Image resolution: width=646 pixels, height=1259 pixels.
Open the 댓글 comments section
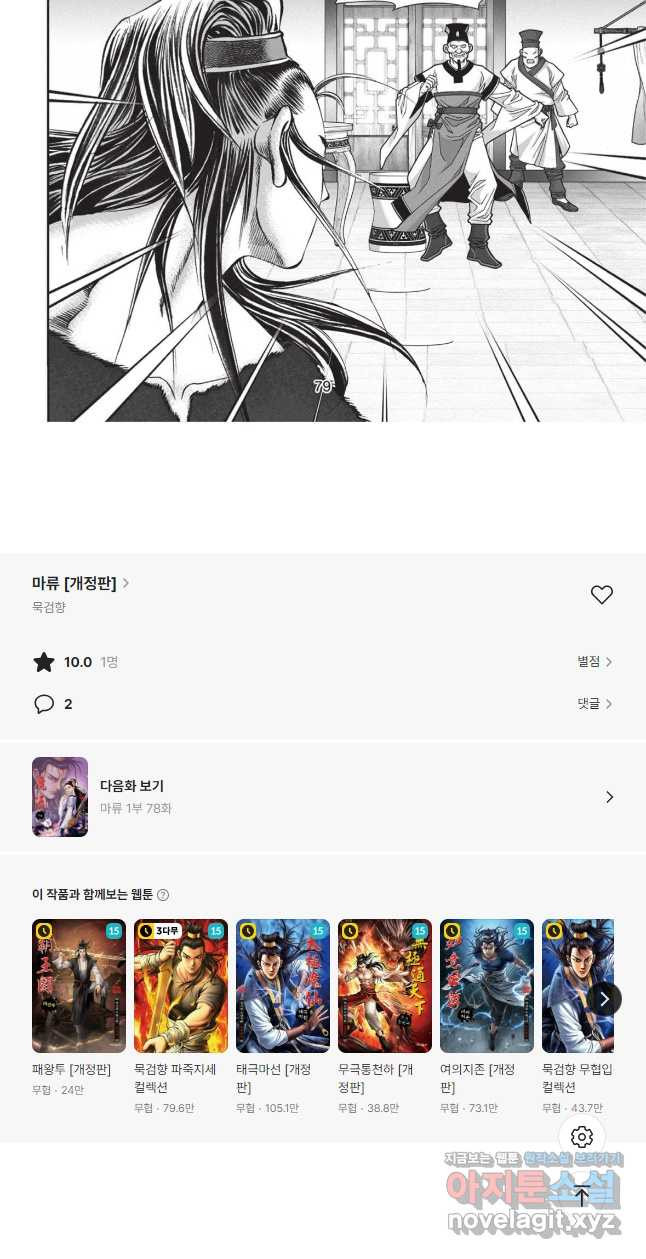click(x=594, y=704)
